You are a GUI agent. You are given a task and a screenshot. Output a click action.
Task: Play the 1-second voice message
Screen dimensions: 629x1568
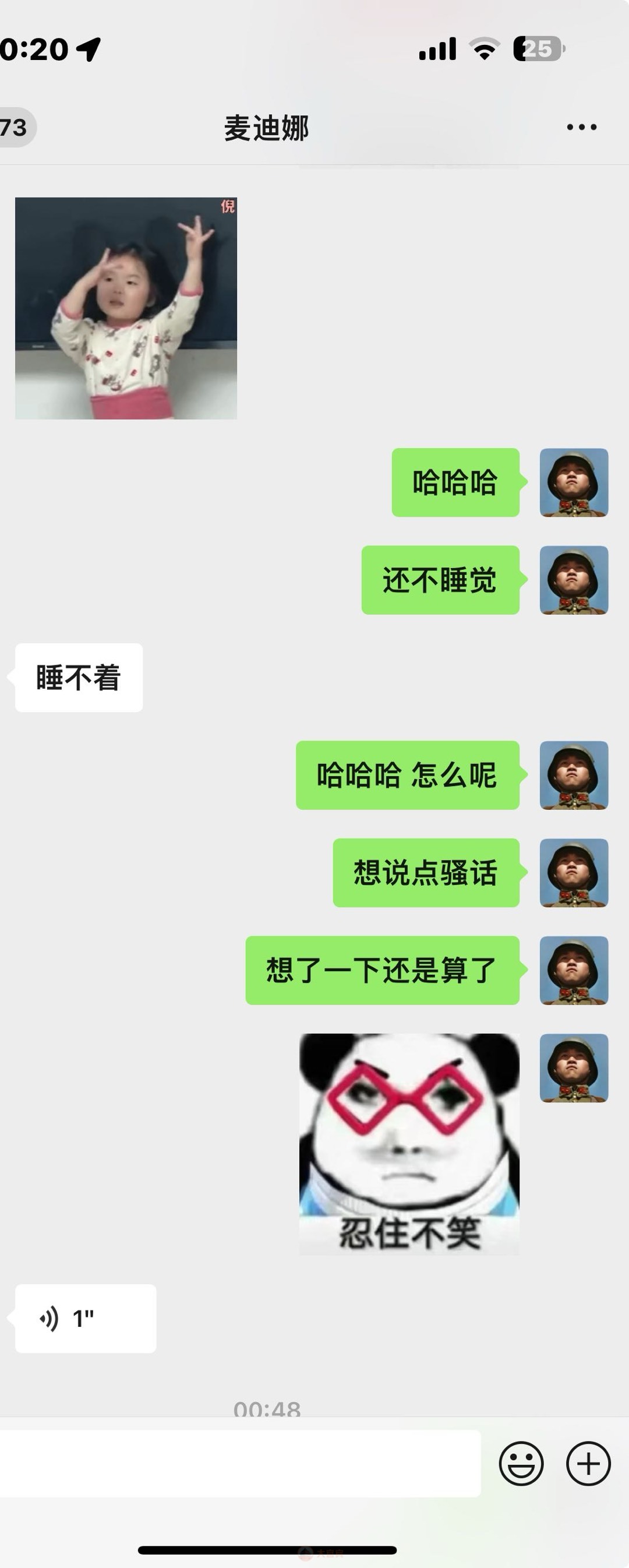(x=85, y=1319)
